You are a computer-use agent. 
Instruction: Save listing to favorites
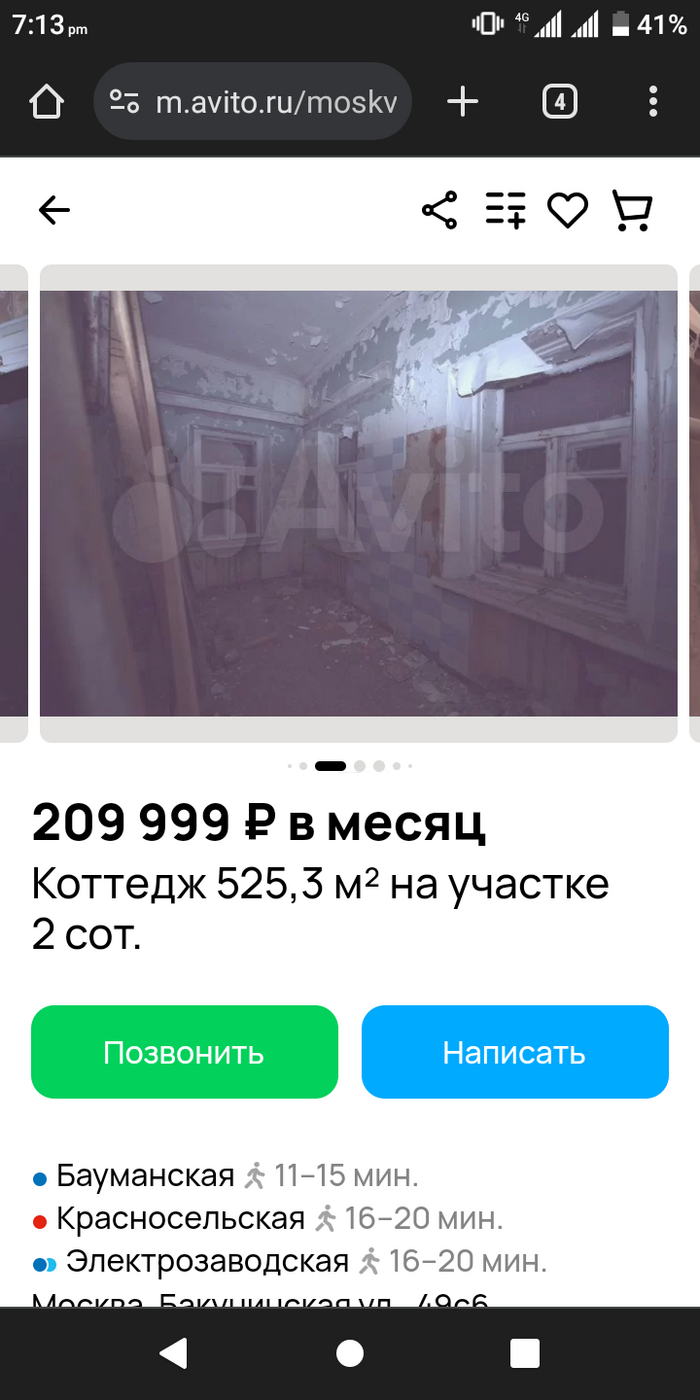[x=567, y=210]
